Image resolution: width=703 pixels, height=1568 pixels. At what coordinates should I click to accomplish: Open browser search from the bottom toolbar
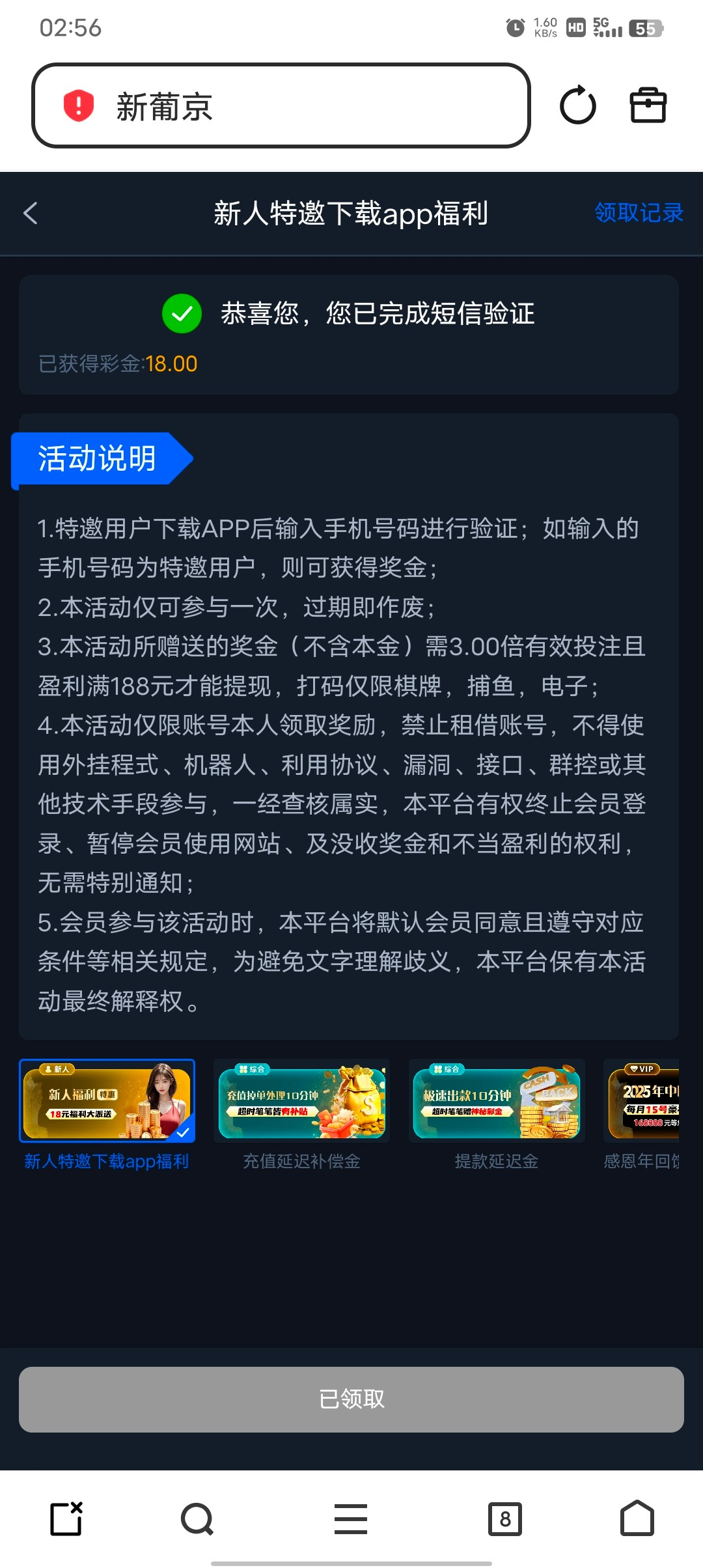pos(197,1519)
